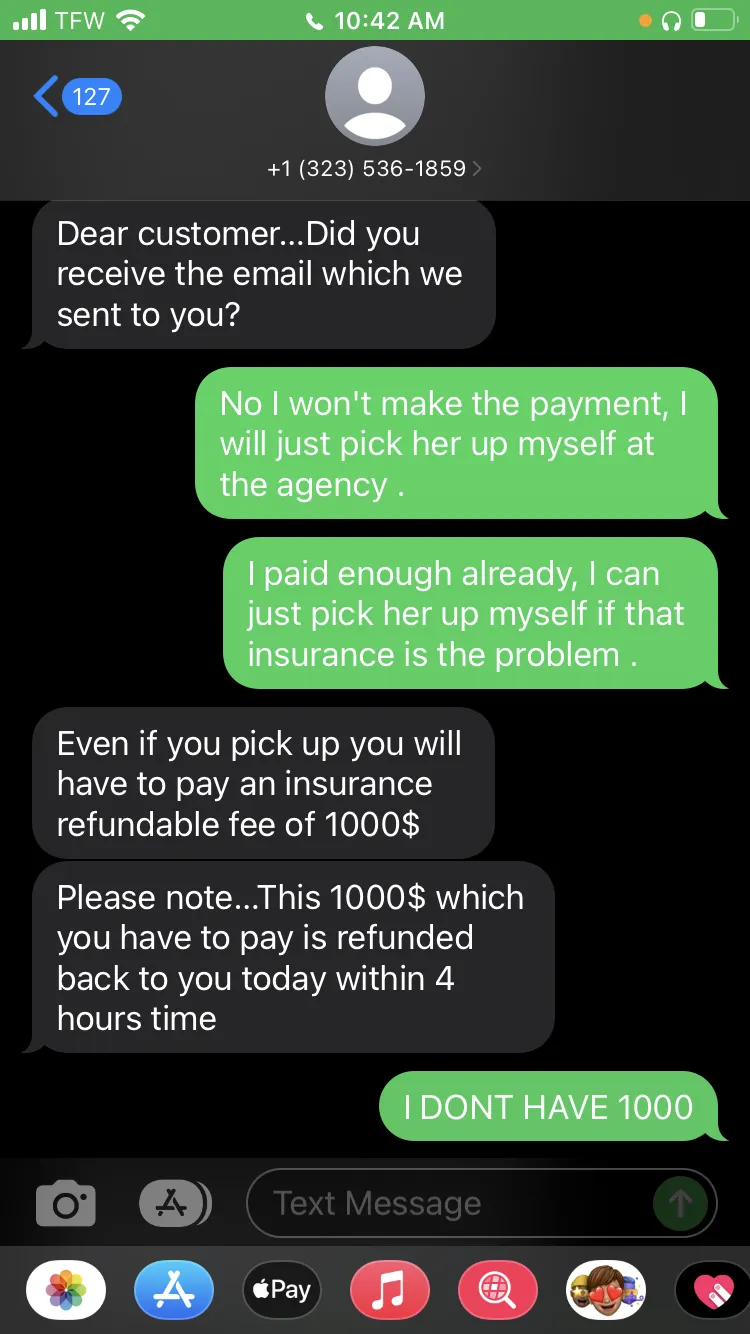Open the Digital Touch heart app
The width and height of the screenshot is (750, 1334).
point(713,1290)
